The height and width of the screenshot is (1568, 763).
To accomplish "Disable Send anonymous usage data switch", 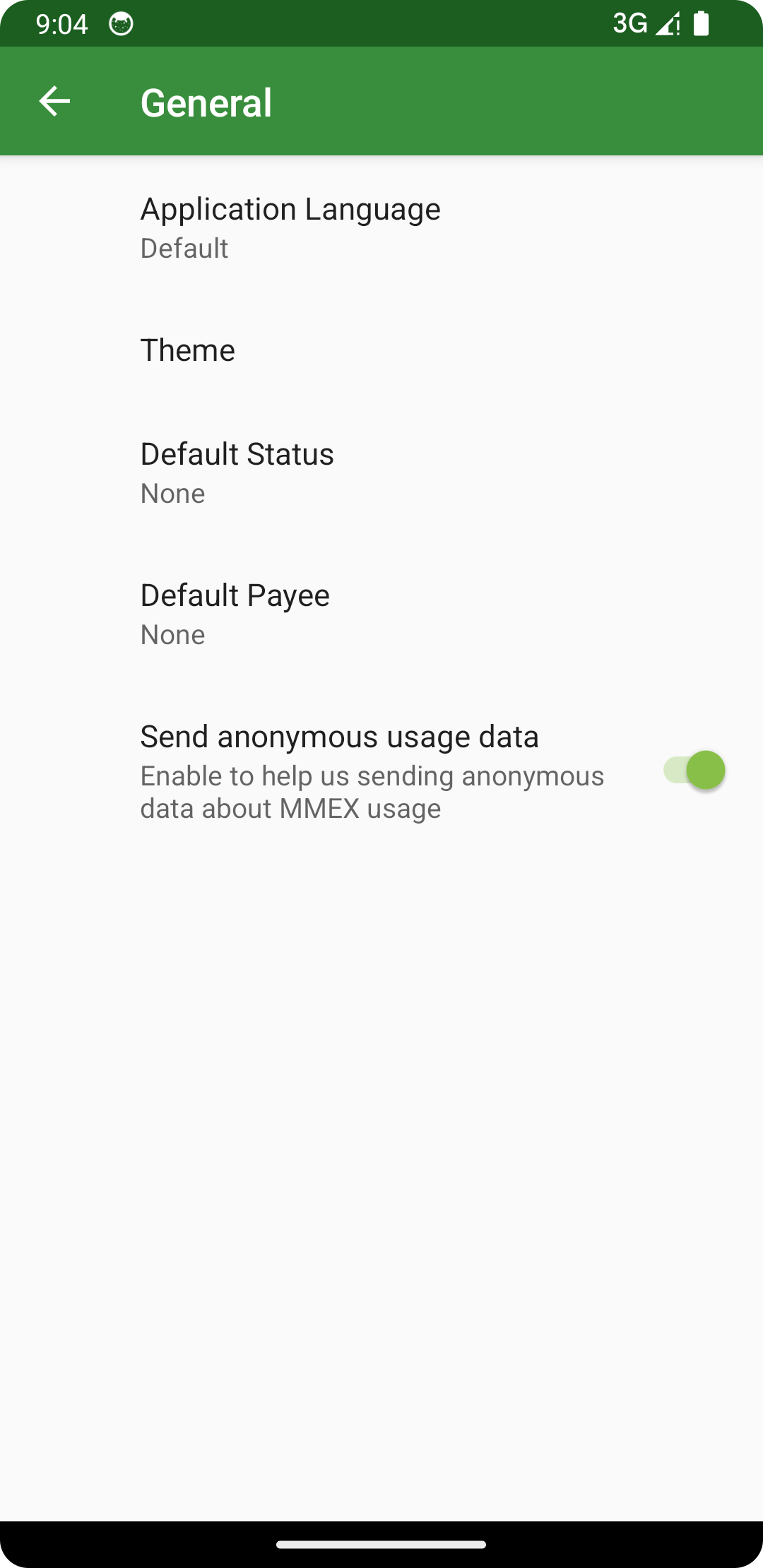I will pos(694,771).
